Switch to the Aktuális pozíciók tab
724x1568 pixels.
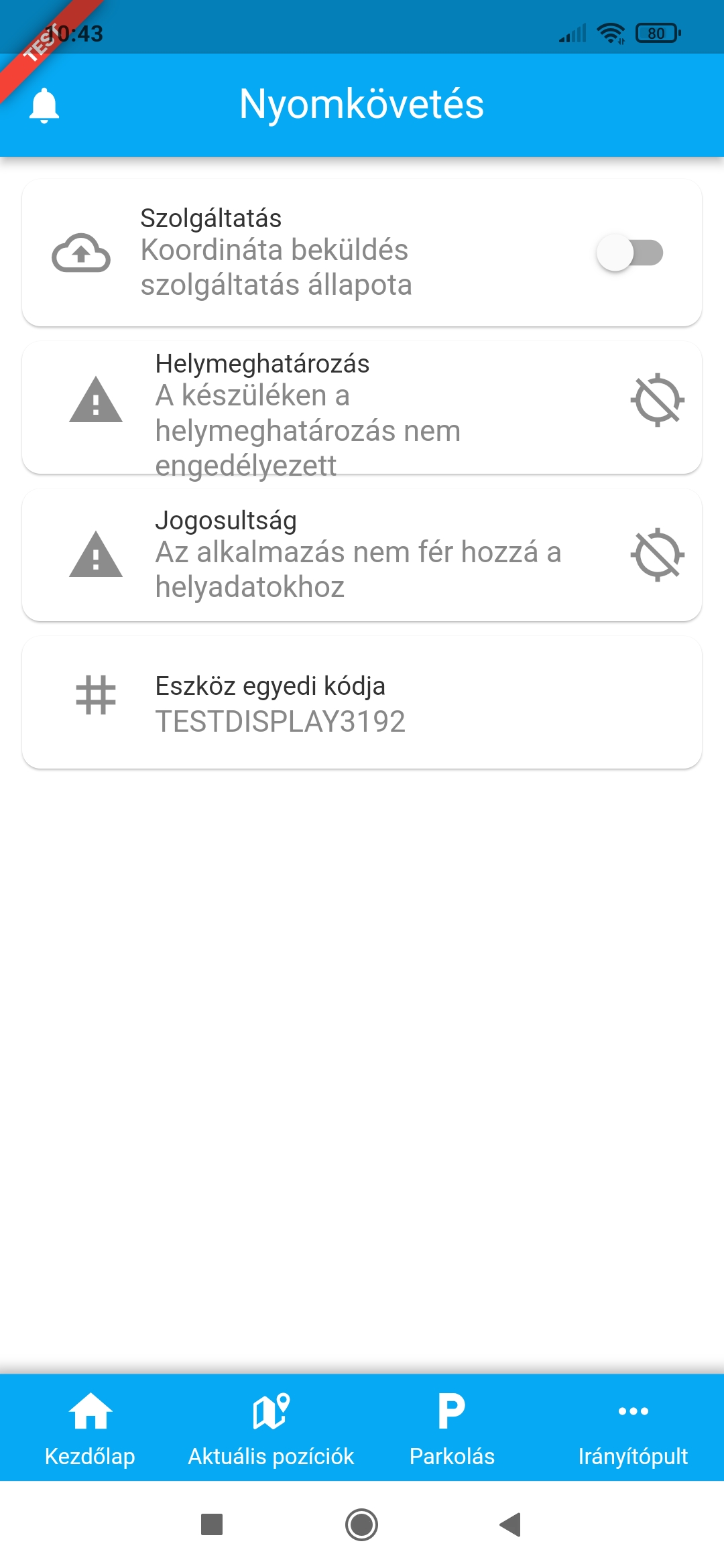point(271,1427)
